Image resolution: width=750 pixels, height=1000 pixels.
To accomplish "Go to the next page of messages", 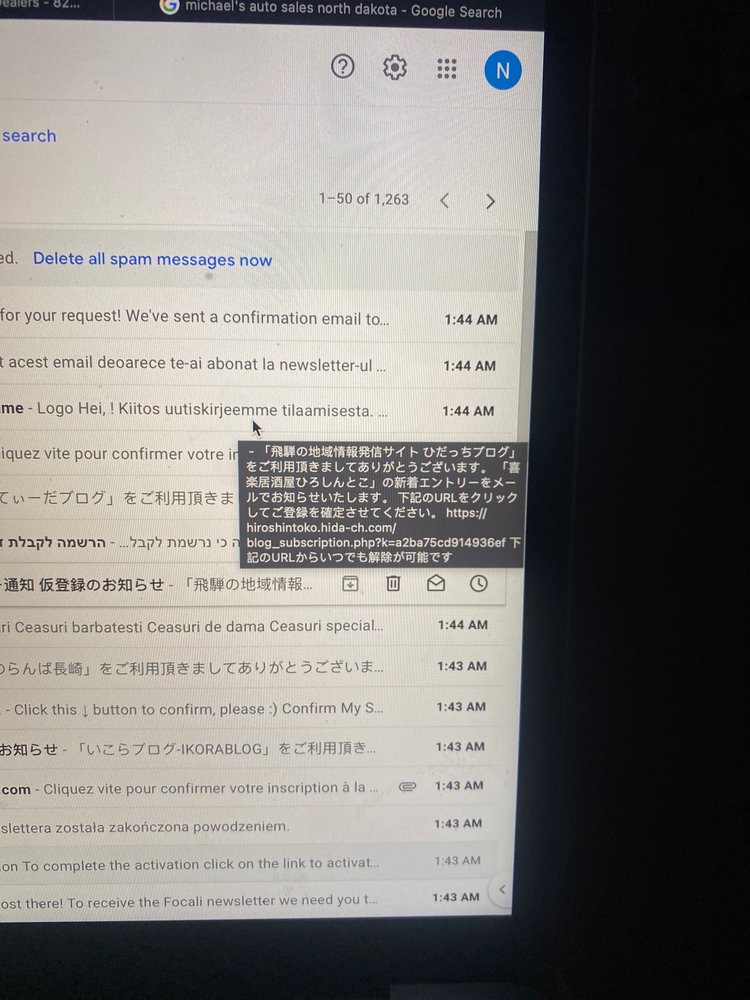I will coord(490,201).
